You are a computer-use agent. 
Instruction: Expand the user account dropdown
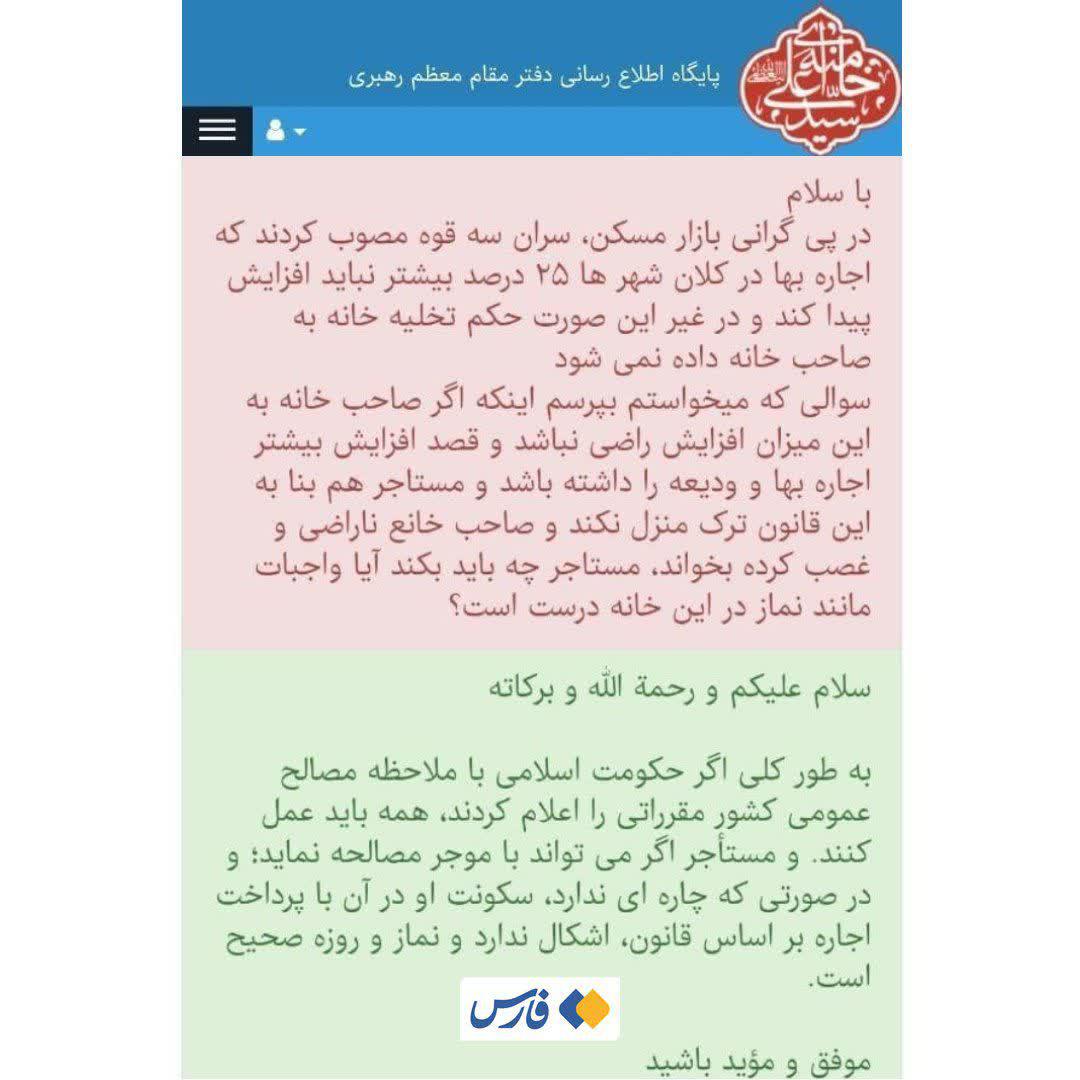(285, 131)
